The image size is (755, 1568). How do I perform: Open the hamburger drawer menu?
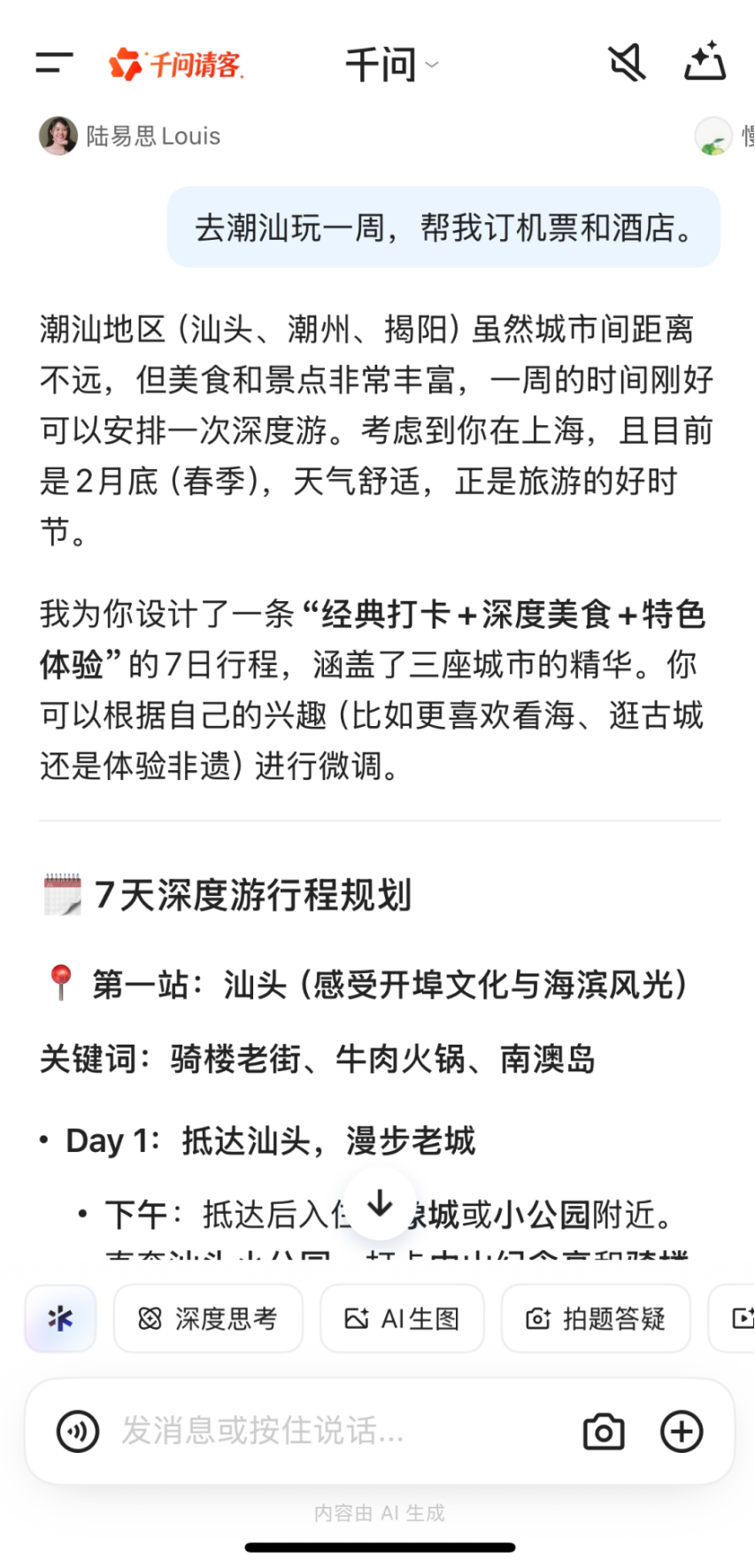(x=54, y=63)
